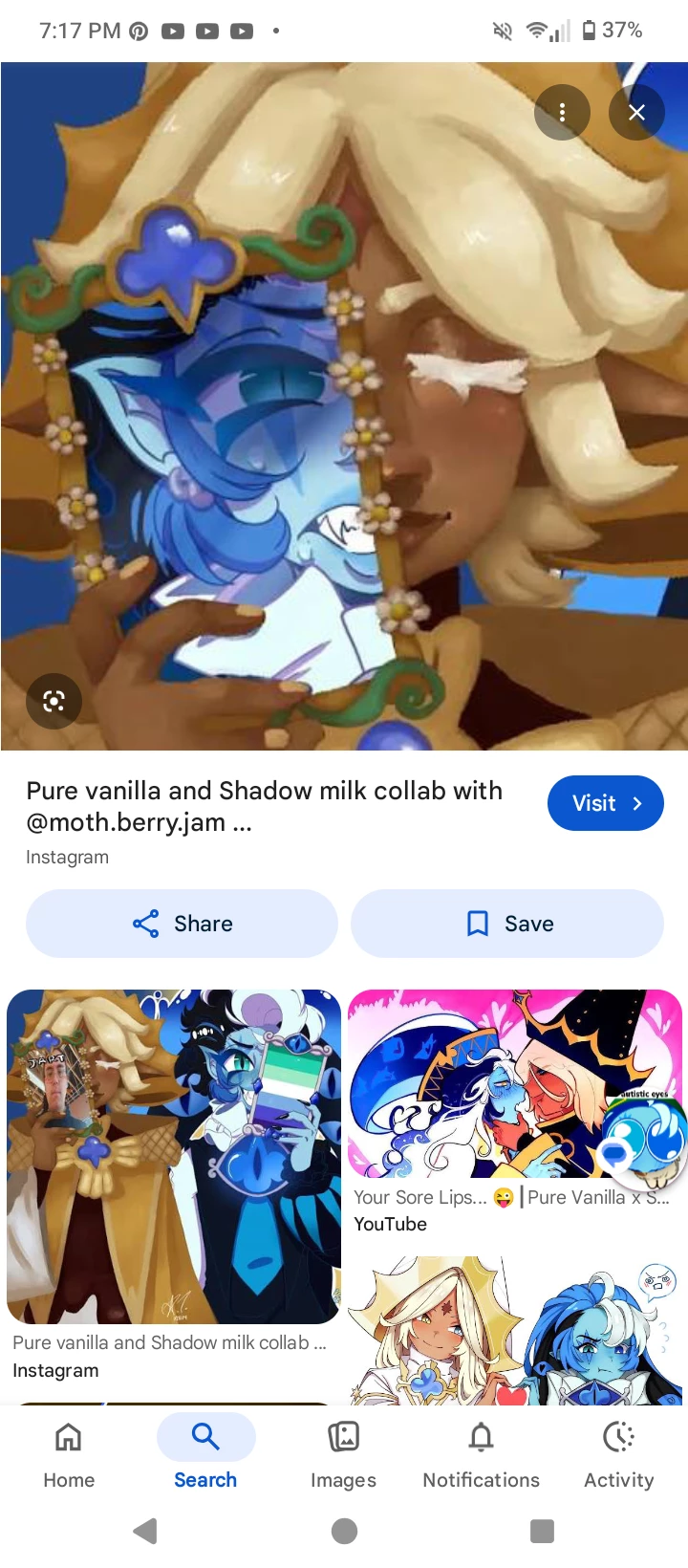Tap the system back button
Image resolution: width=688 pixels, height=1568 pixels.
pyautogui.click(x=145, y=1532)
